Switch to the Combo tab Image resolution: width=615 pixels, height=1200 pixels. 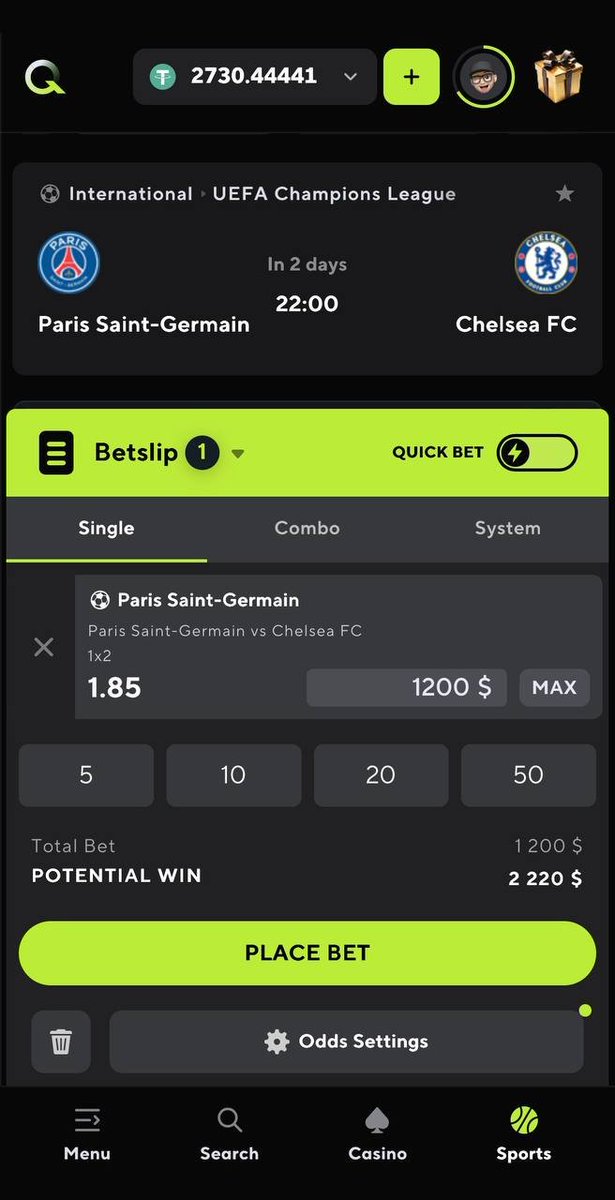(x=307, y=528)
